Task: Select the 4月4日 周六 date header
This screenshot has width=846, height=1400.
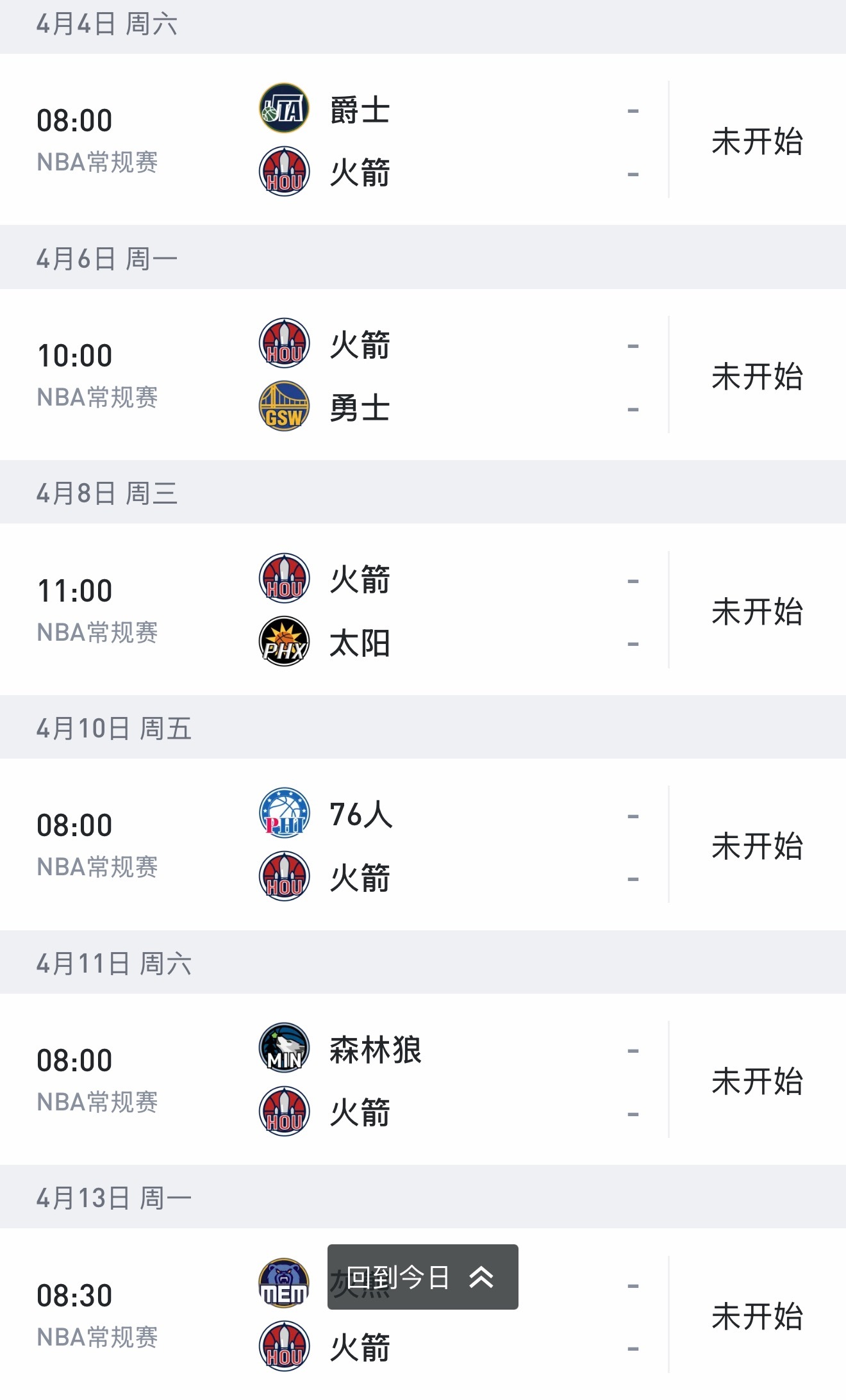Action: [x=106, y=22]
